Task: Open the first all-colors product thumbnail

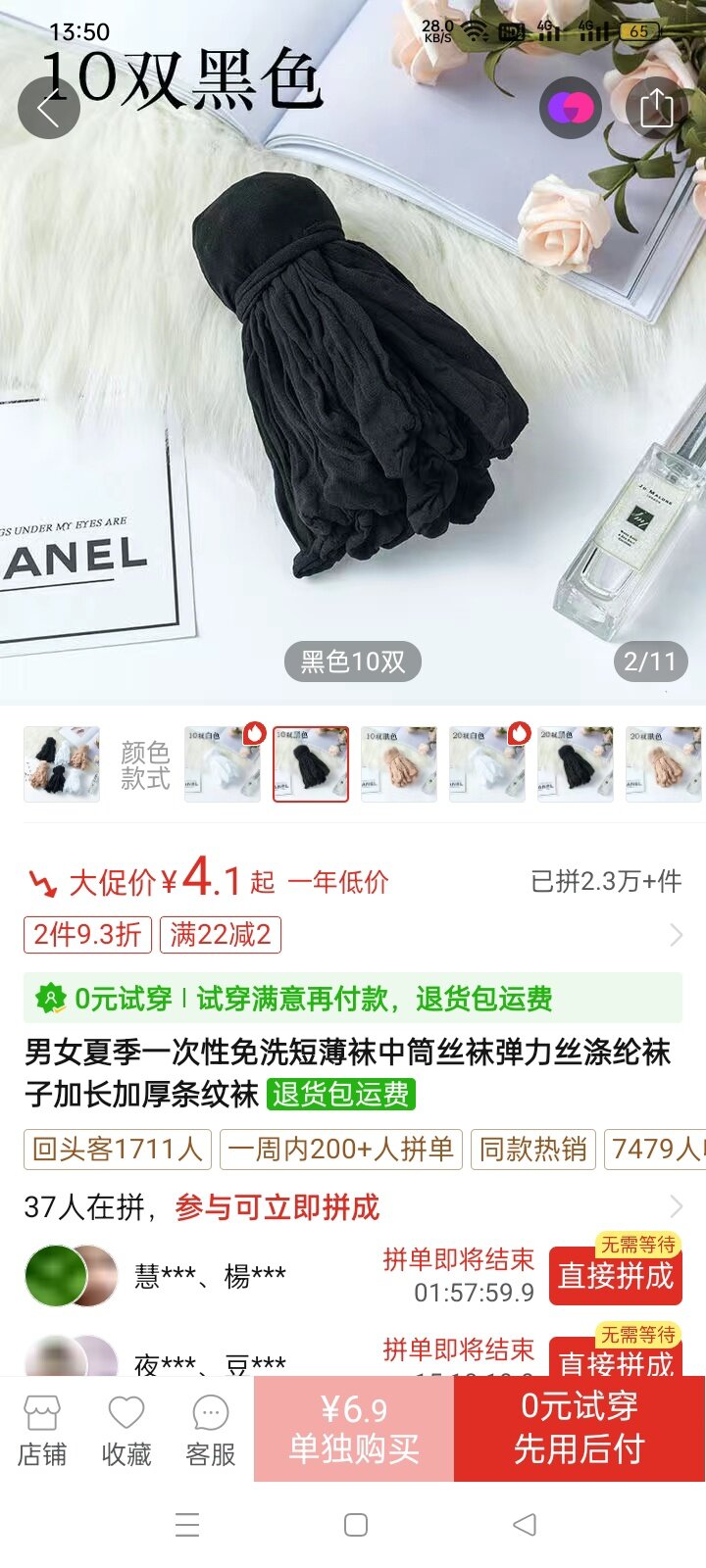Action: pyautogui.click(x=62, y=764)
